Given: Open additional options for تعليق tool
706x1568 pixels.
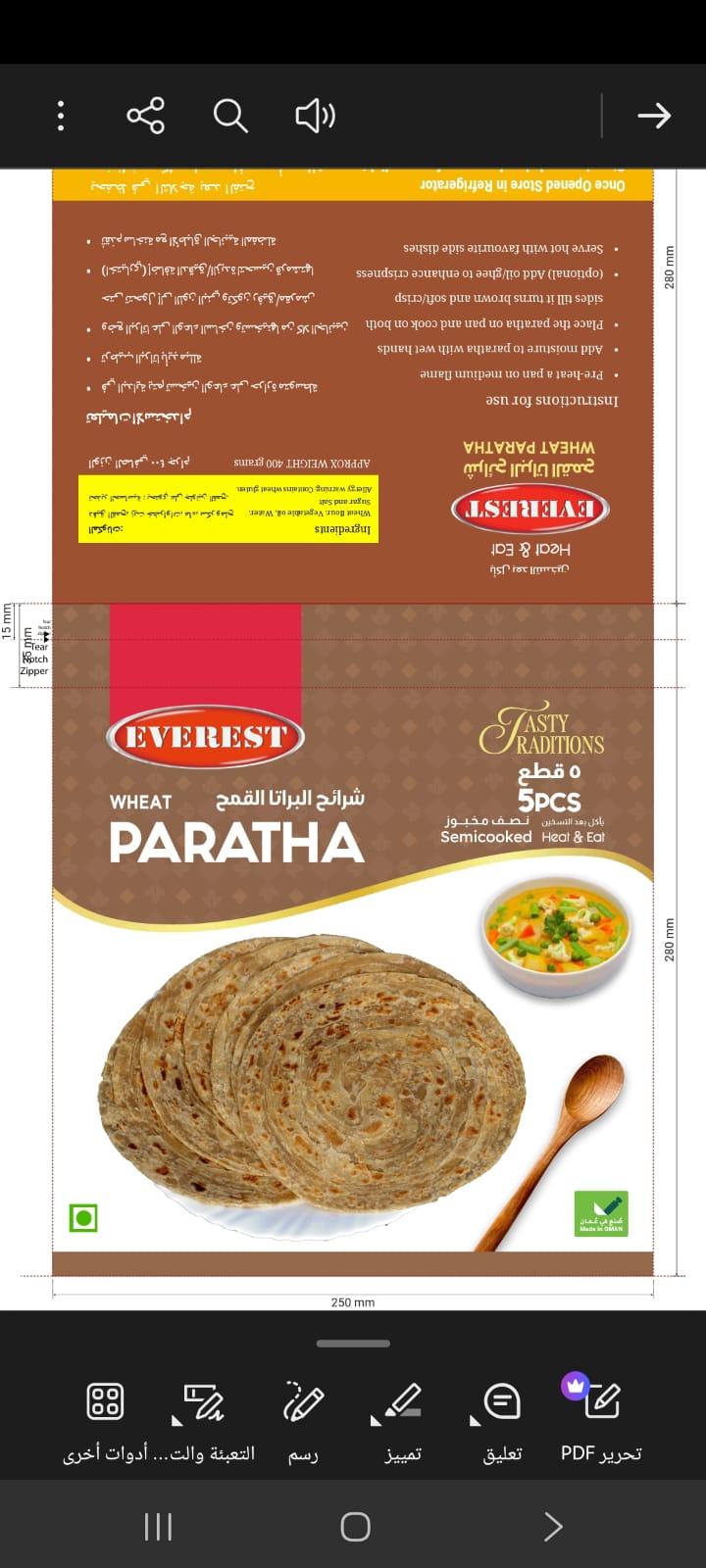Looking at the screenshot, I should pos(474,1420).
